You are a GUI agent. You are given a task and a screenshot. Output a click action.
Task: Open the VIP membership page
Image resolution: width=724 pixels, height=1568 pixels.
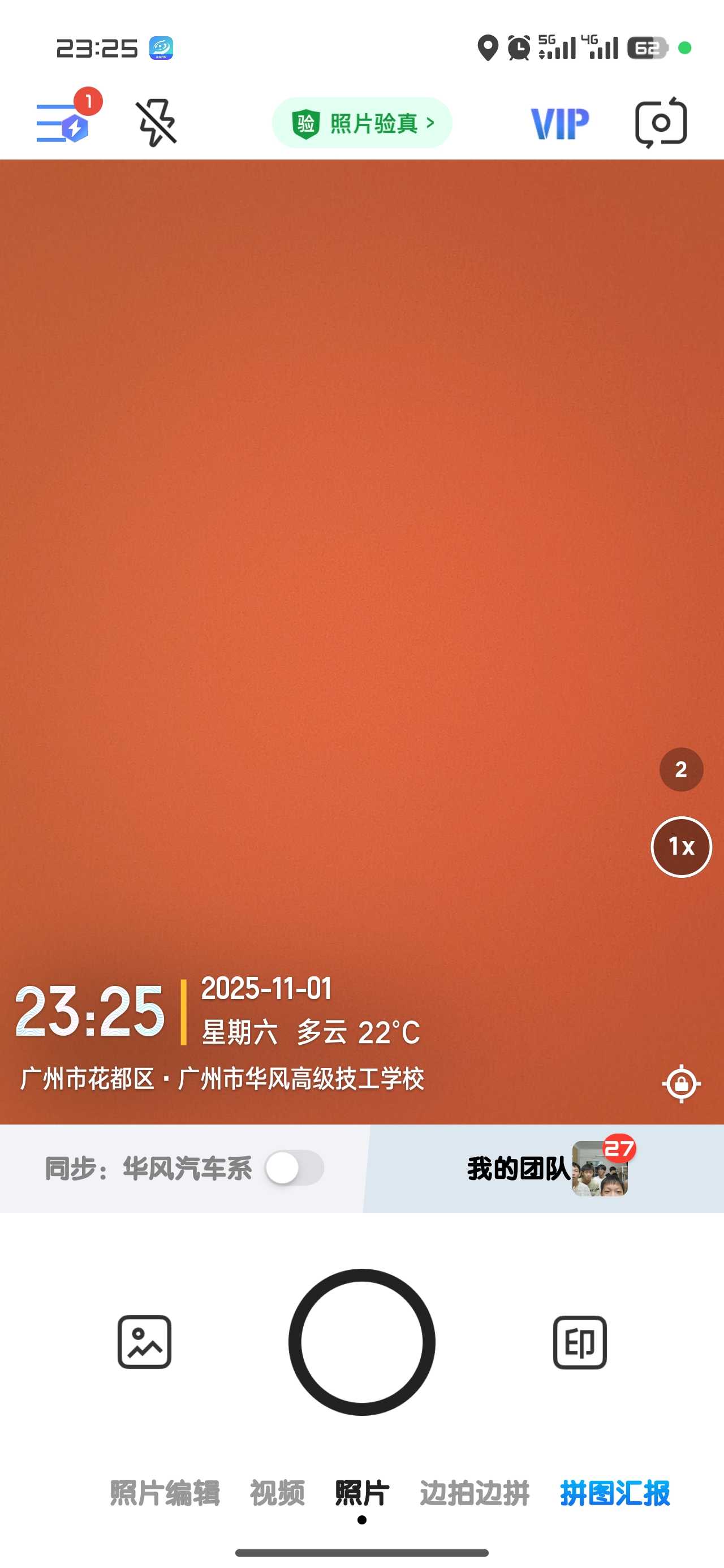[559, 123]
